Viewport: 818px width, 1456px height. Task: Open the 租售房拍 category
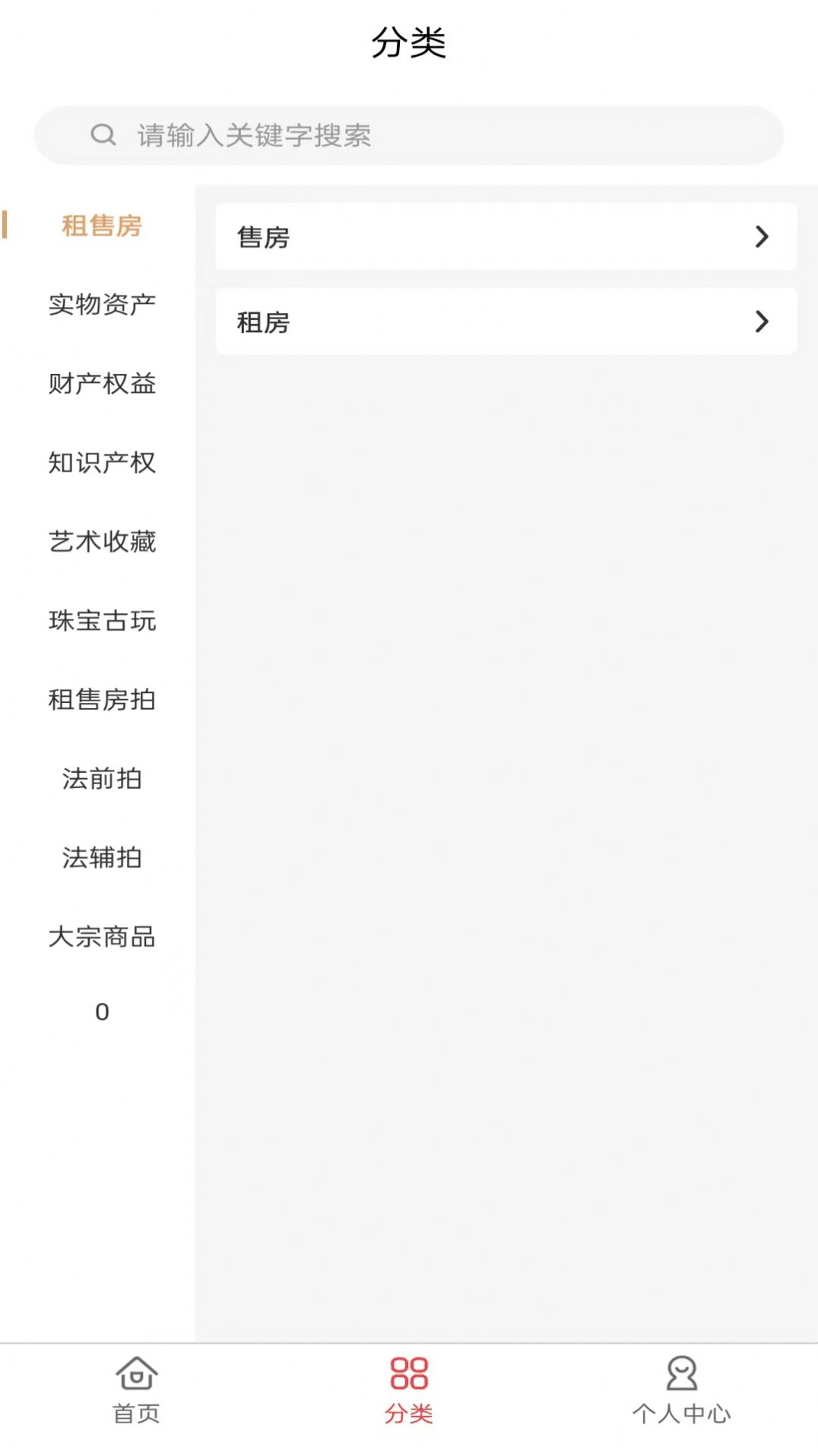coord(101,701)
